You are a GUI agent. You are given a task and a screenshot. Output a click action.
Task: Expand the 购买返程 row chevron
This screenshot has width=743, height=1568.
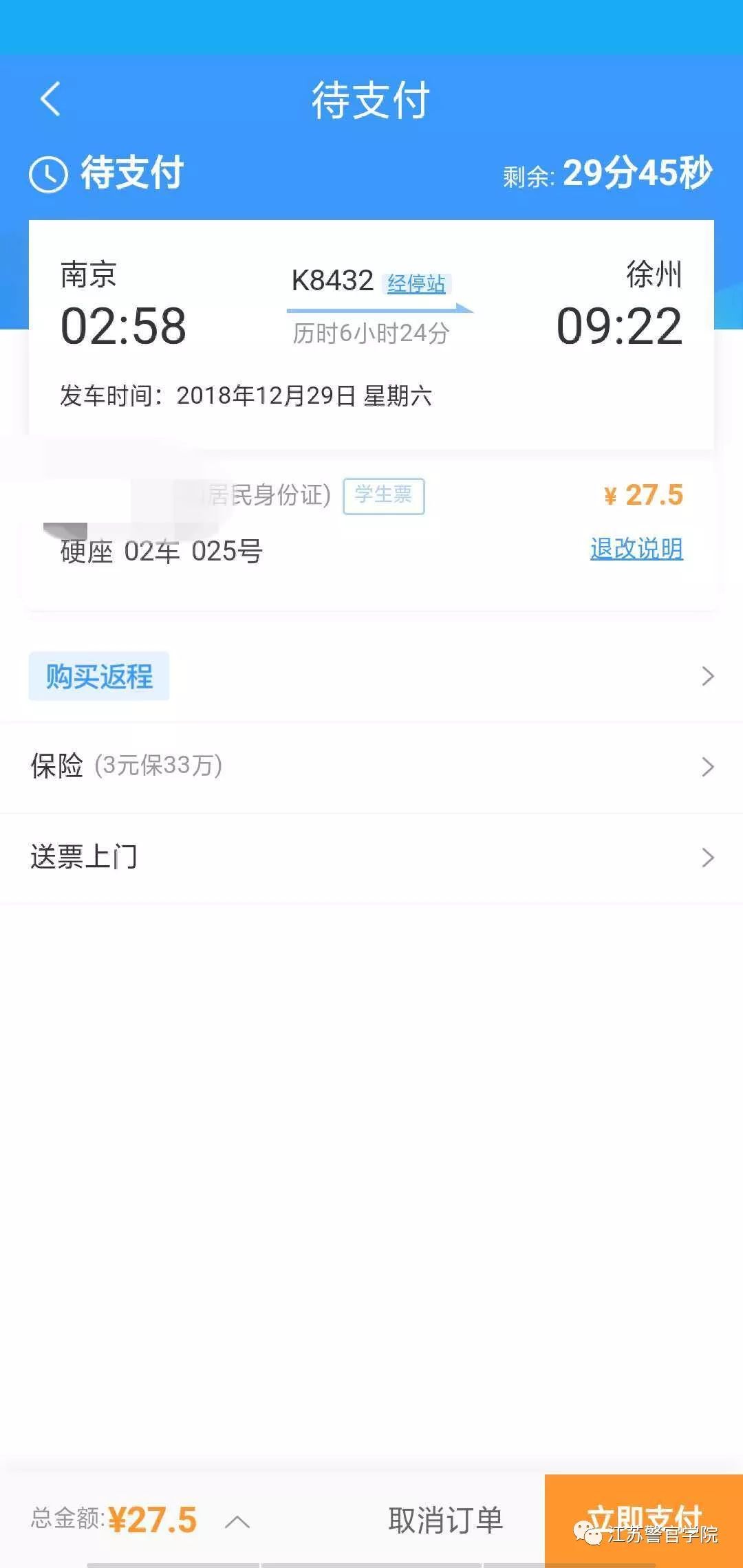click(709, 676)
